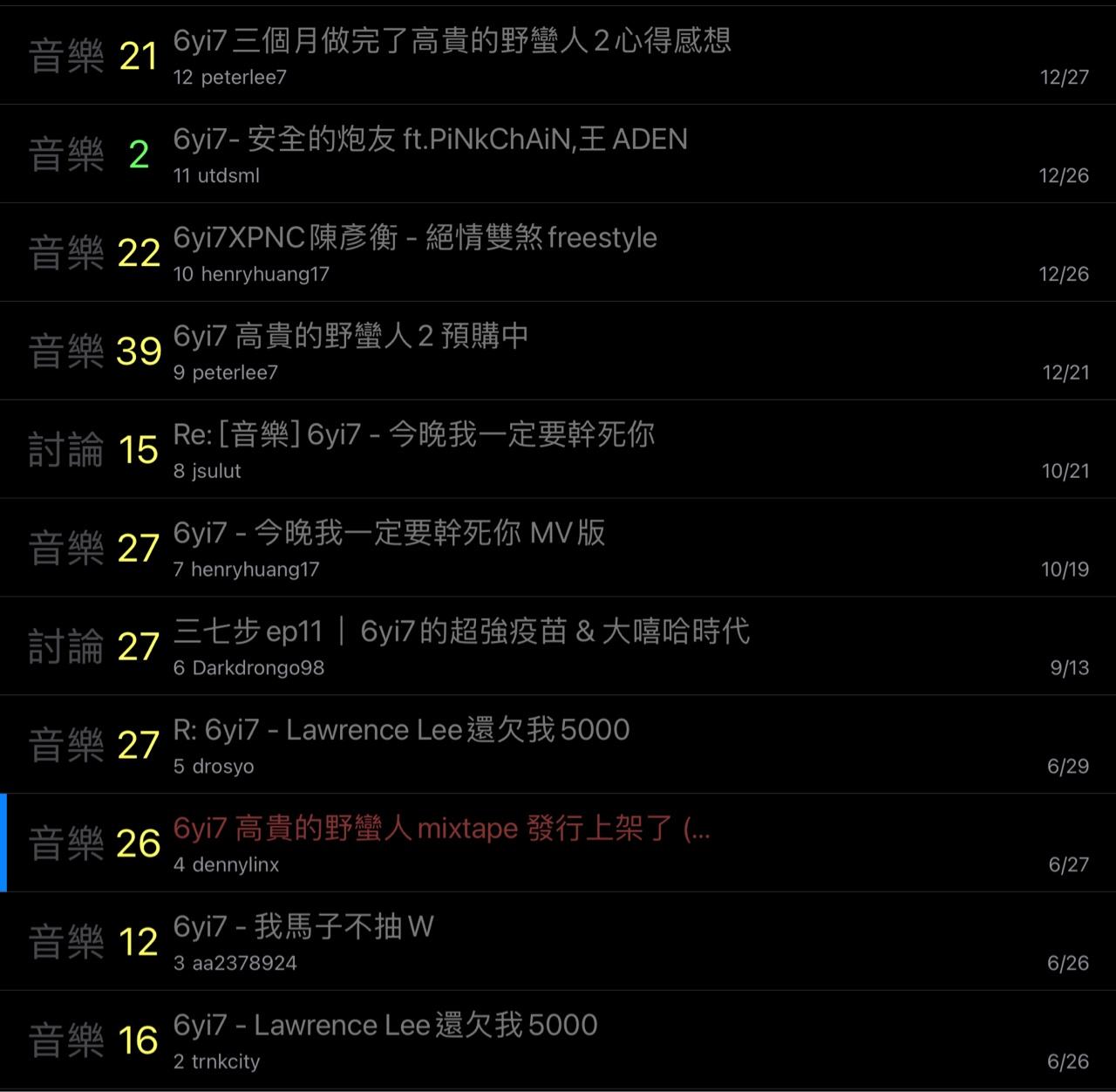This screenshot has height=1092, width=1116.
Task: Open Lawrence Lee 還欠我5000 post by trnkcity
Action: (x=385, y=1026)
